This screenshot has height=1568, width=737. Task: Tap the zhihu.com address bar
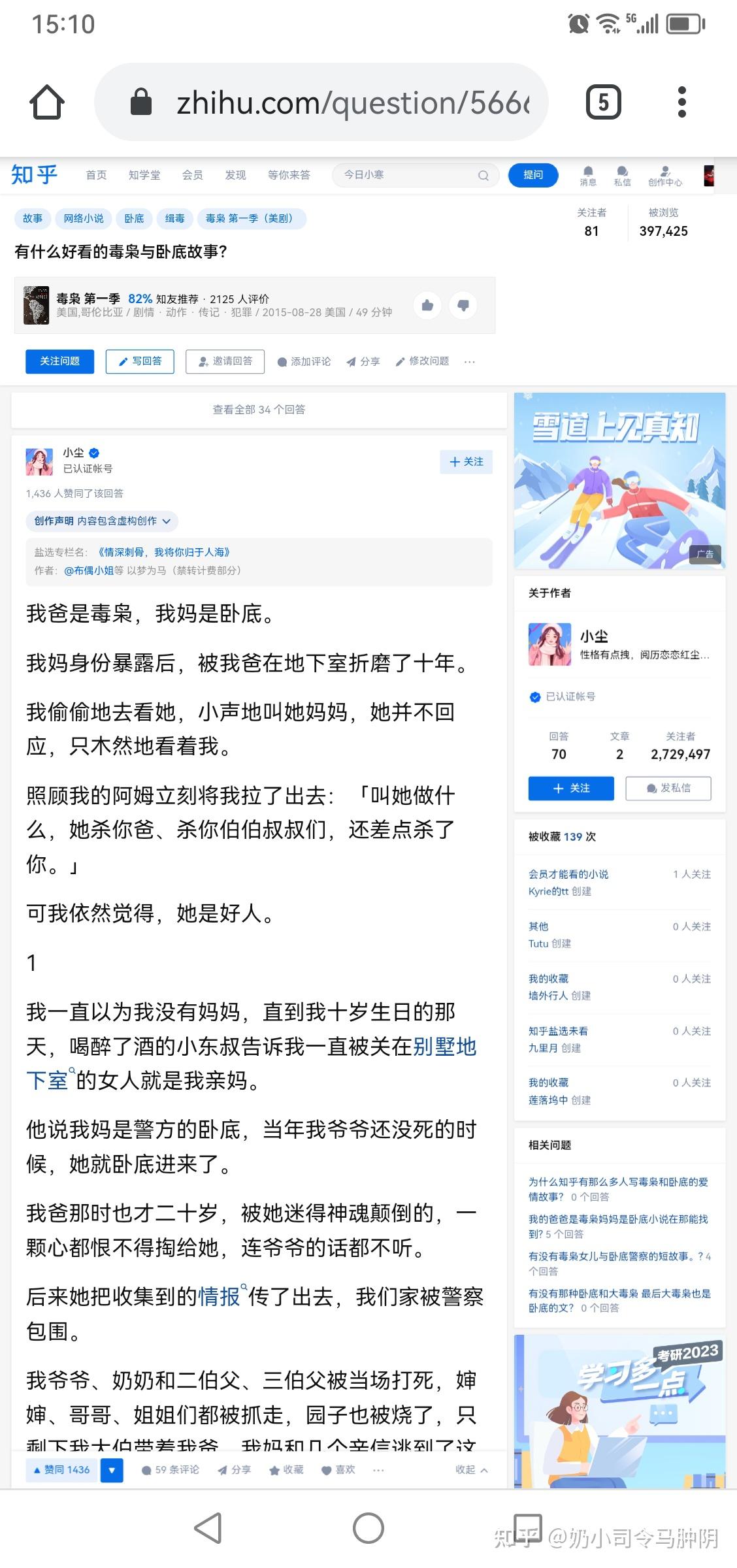(x=353, y=103)
